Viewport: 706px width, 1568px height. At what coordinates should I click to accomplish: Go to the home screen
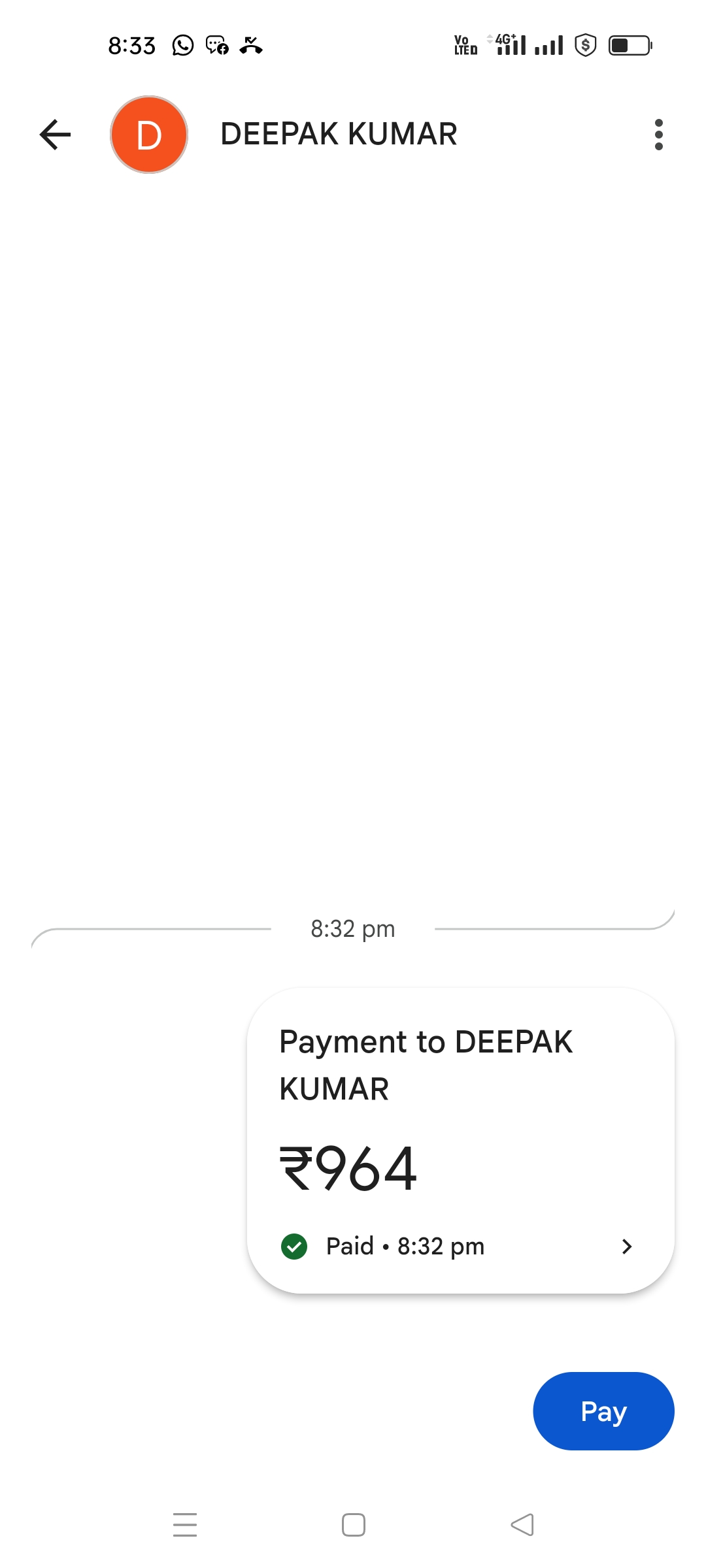point(354,1525)
